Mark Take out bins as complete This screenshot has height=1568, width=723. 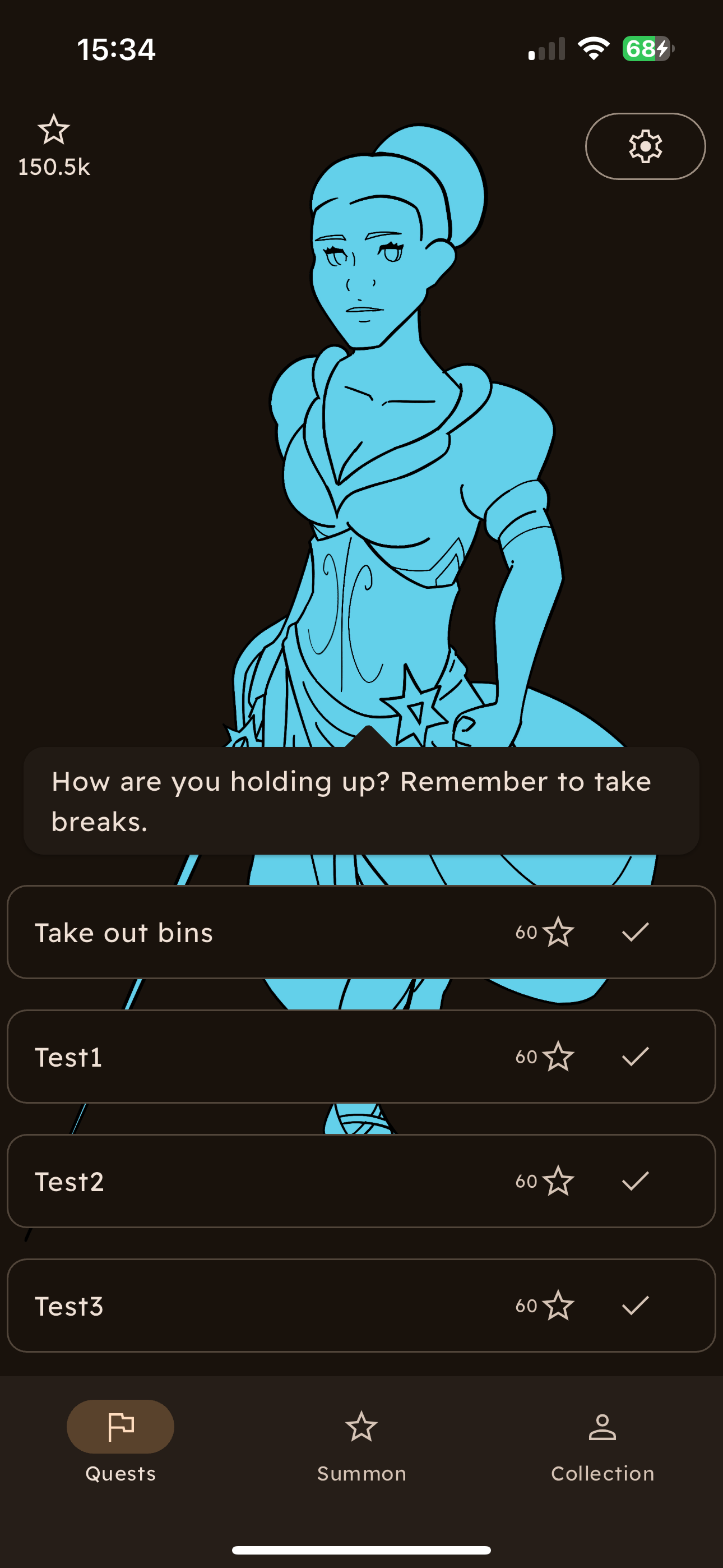click(636, 932)
